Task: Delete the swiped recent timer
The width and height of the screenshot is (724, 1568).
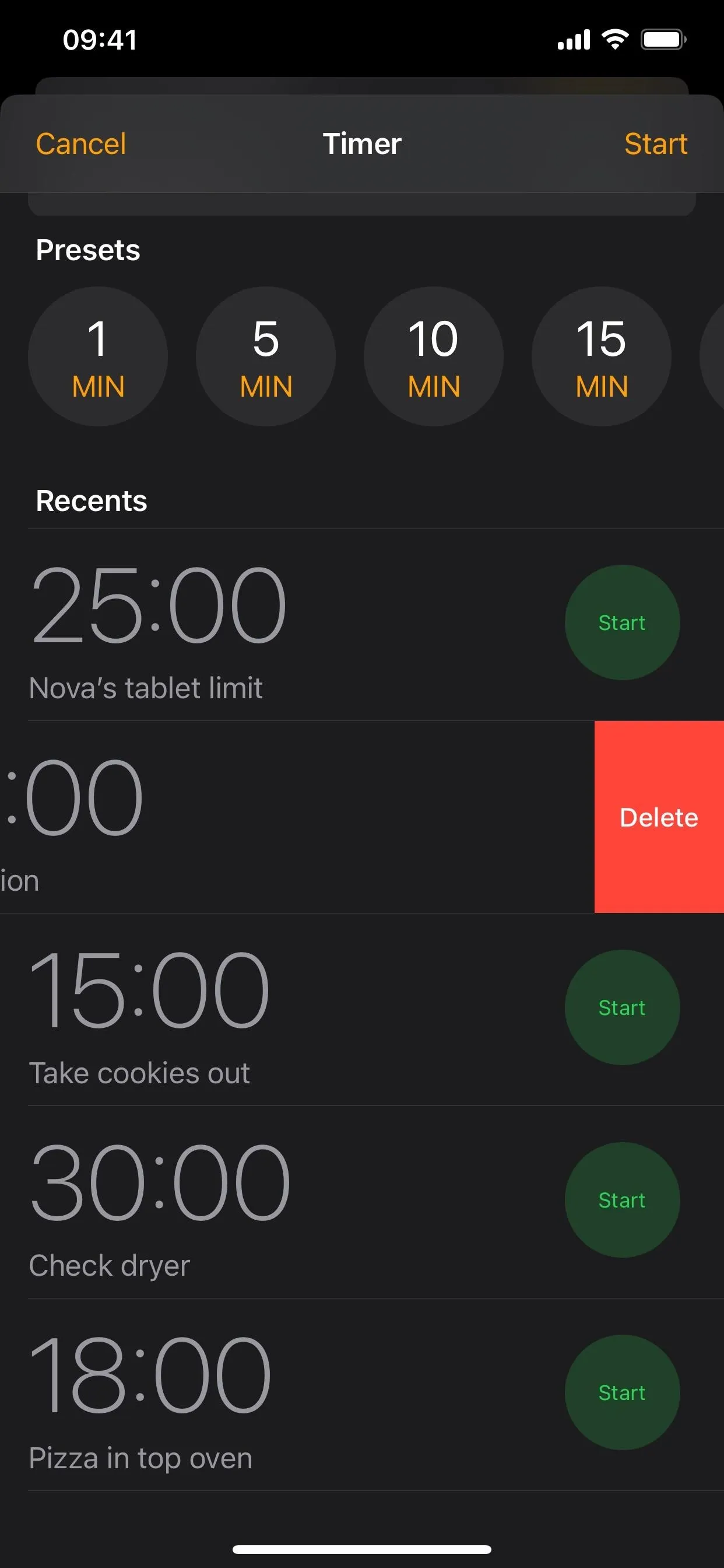Action: click(x=658, y=817)
